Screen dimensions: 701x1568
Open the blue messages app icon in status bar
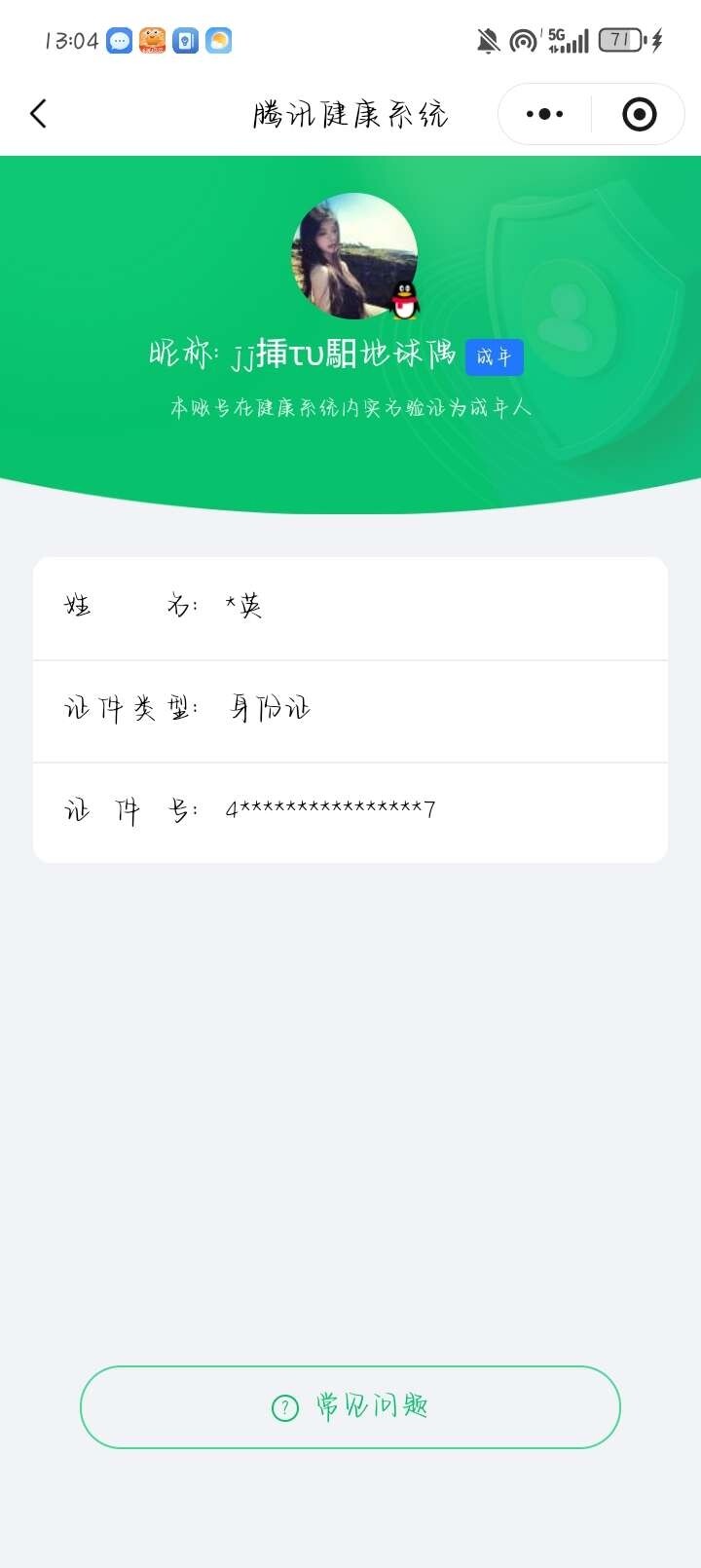118,40
